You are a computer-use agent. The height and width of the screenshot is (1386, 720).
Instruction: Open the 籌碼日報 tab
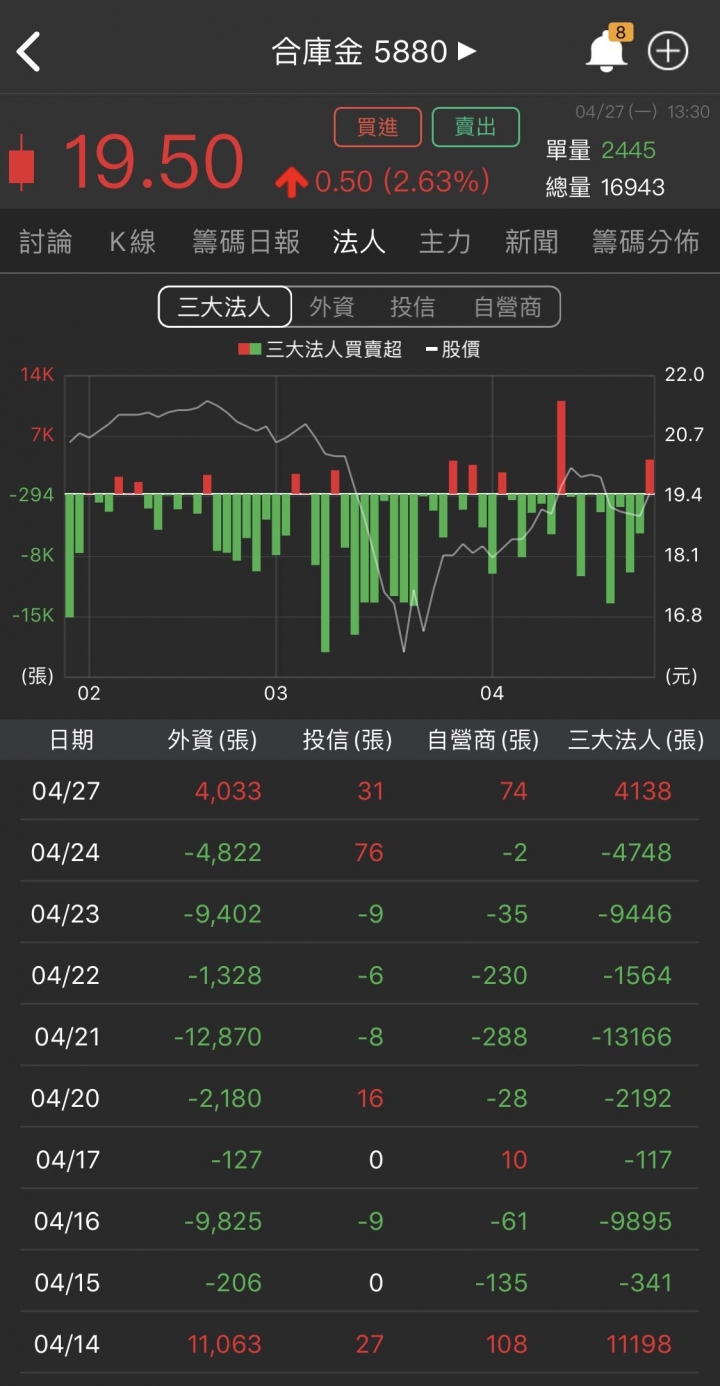(246, 242)
